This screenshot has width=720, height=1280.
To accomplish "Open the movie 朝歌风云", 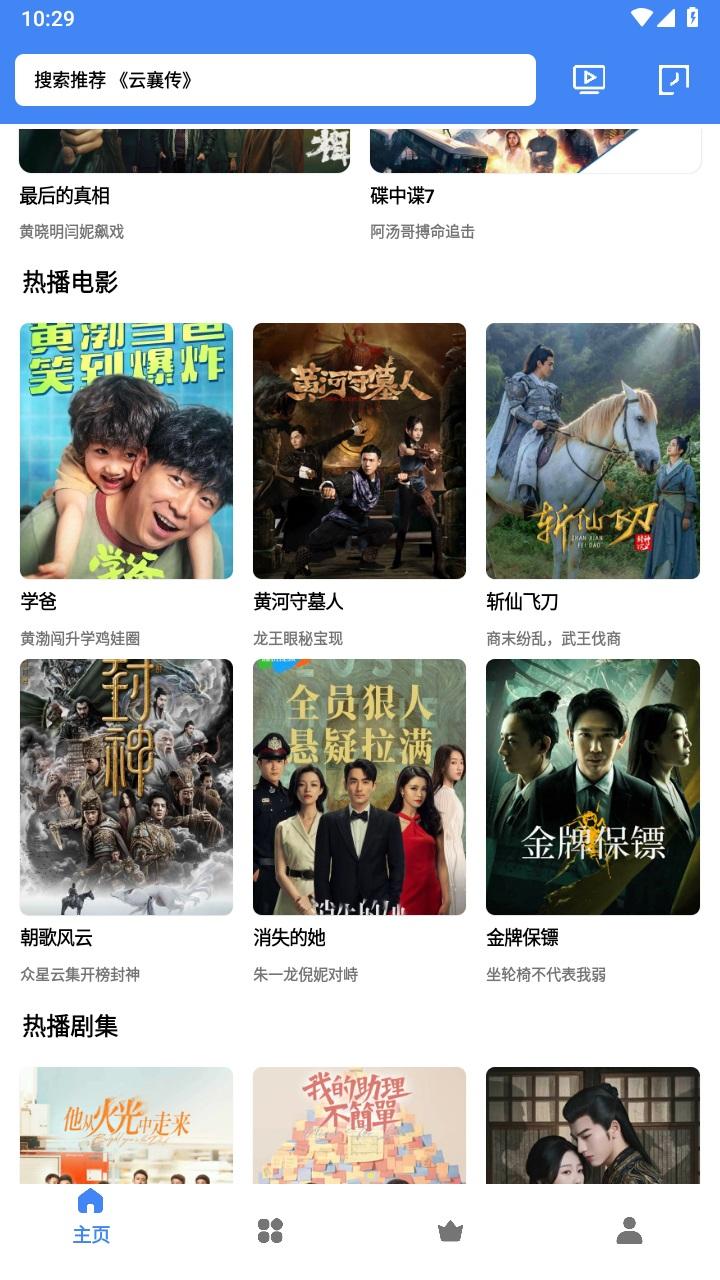I will (126, 787).
